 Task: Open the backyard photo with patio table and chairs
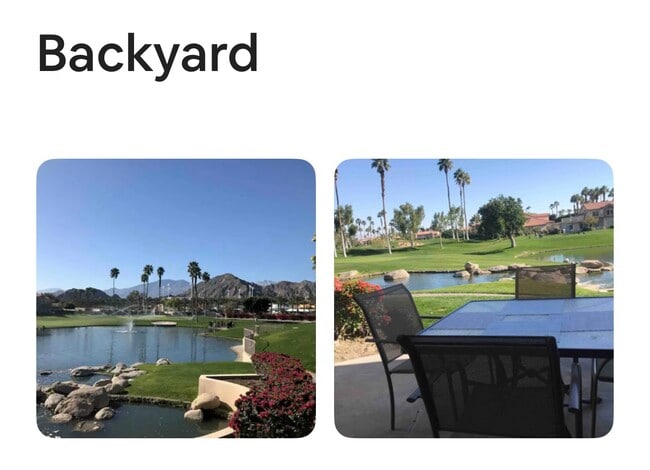coord(473,298)
